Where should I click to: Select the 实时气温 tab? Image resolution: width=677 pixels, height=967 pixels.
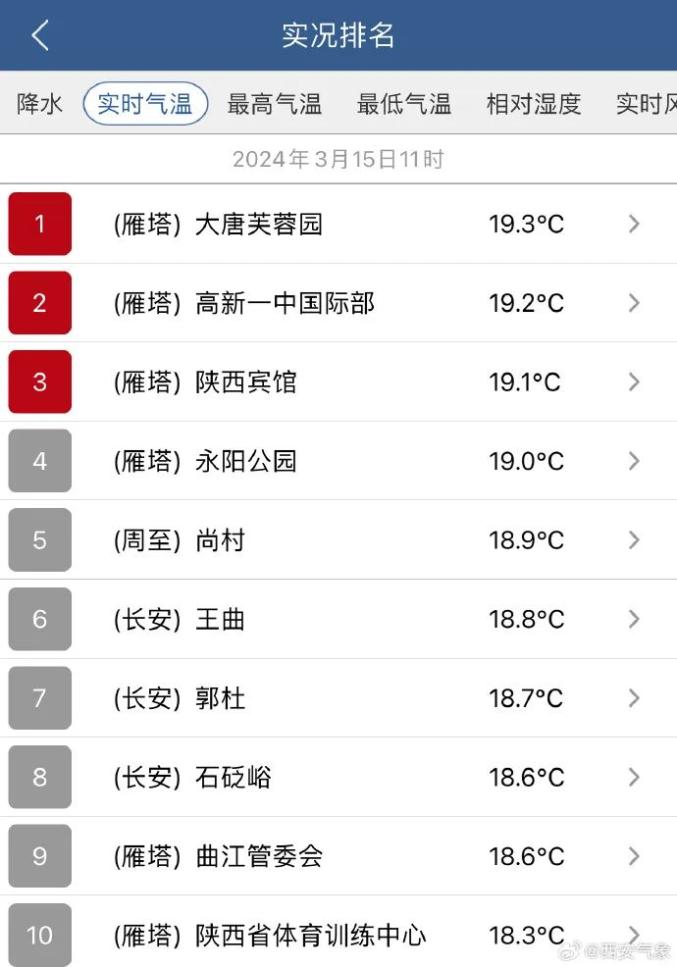145,104
